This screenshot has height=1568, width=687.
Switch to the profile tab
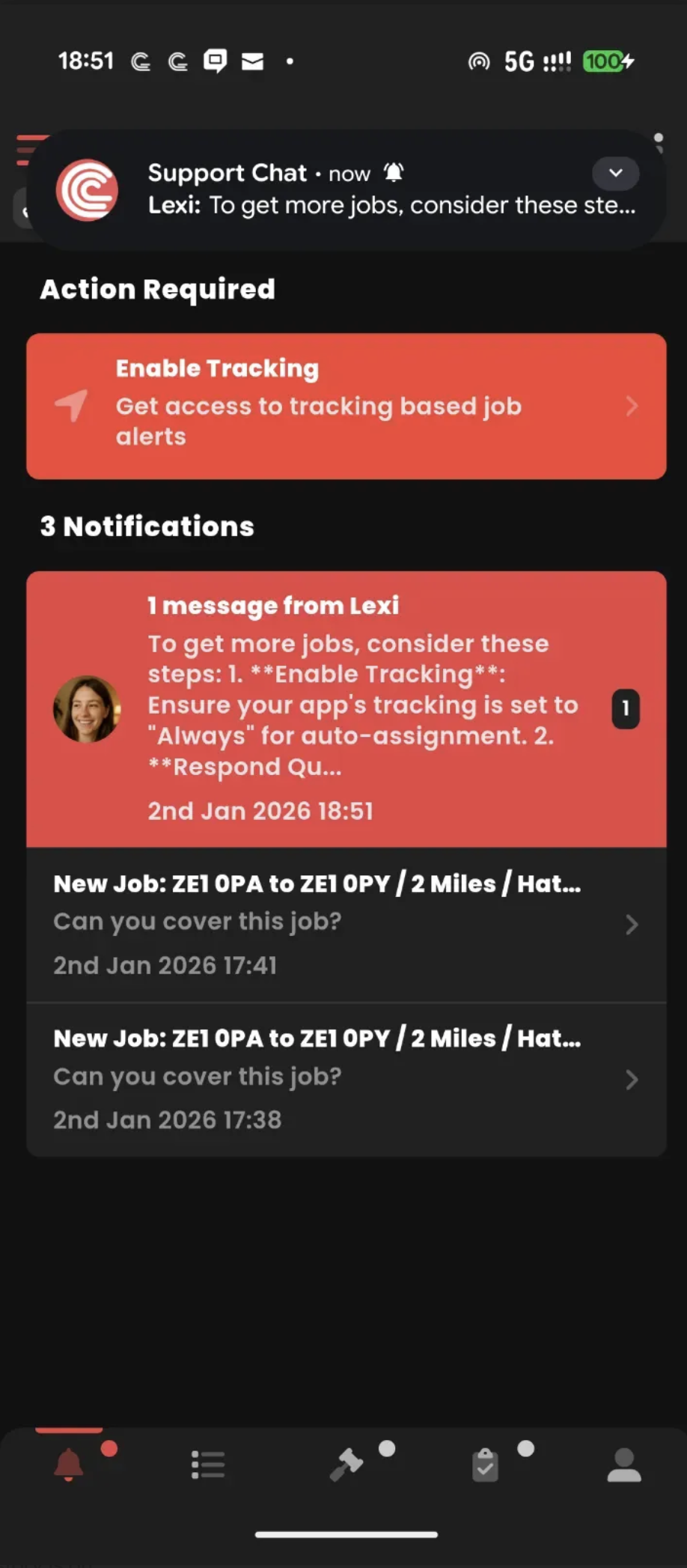tap(623, 1465)
